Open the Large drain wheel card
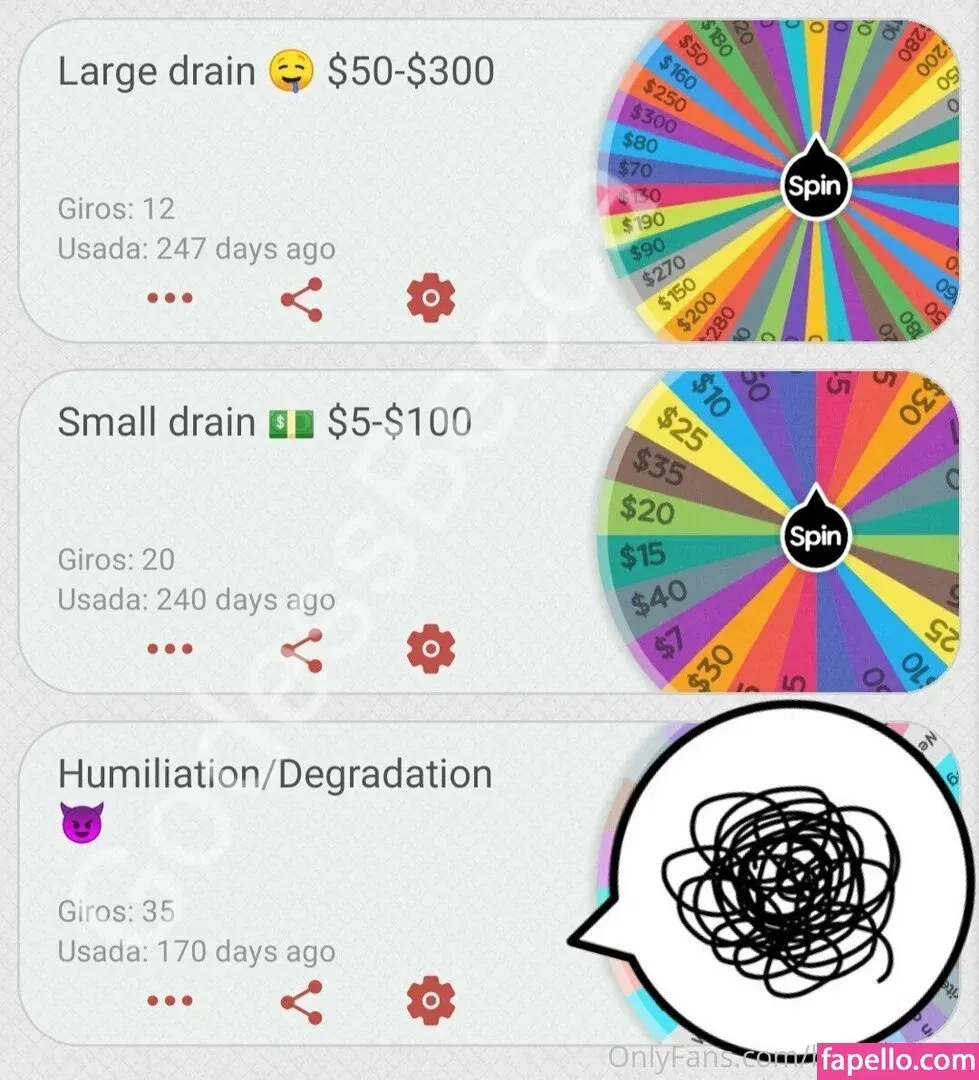979x1080 pixels. point(275,73)
